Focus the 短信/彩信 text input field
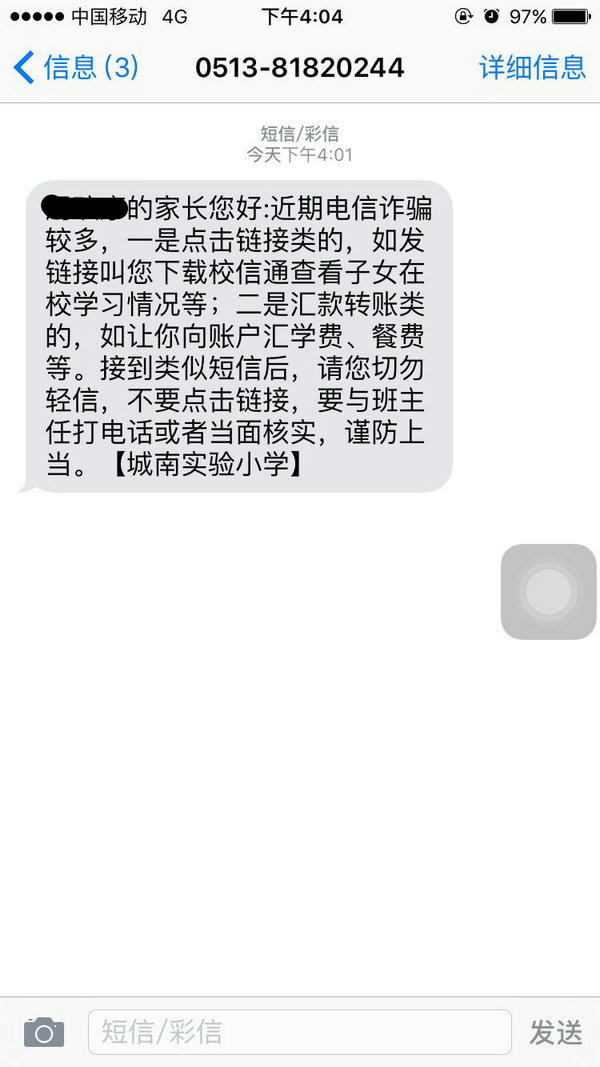Image resolution: width=600 pixels, height=1067 pixels. [x=299, y=1032]
